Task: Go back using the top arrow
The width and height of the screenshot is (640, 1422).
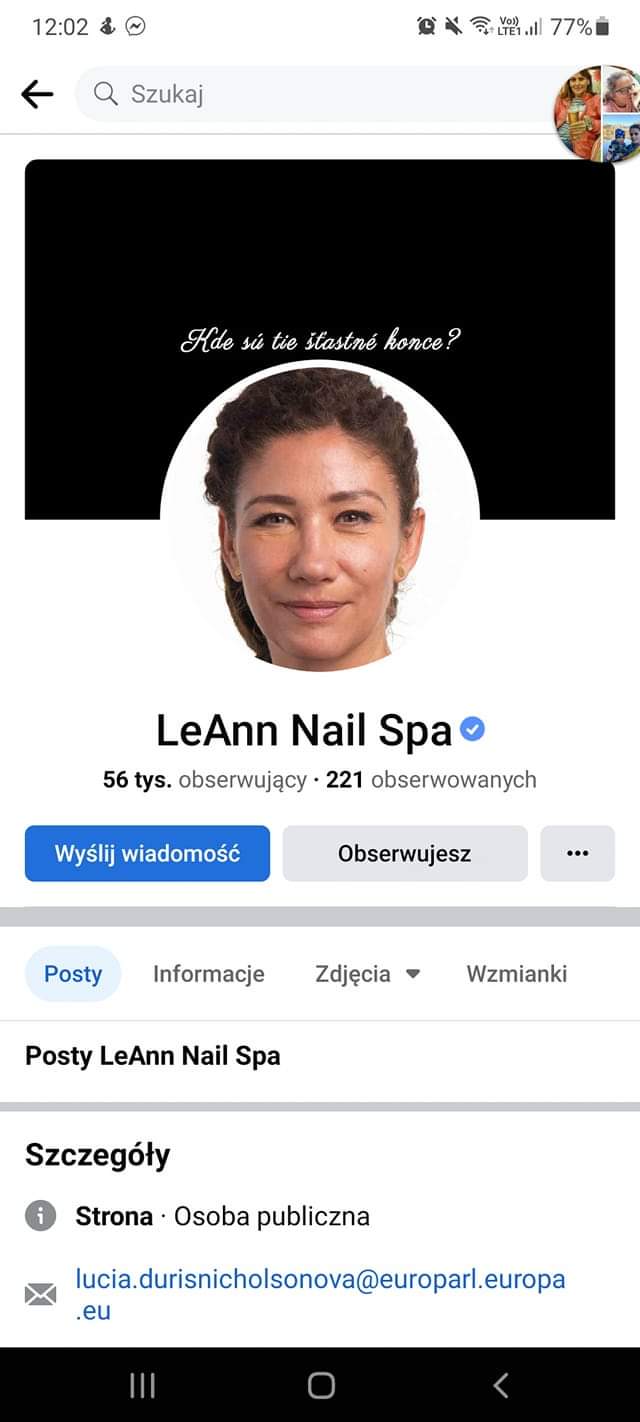Action: click(x=37, y=94)
